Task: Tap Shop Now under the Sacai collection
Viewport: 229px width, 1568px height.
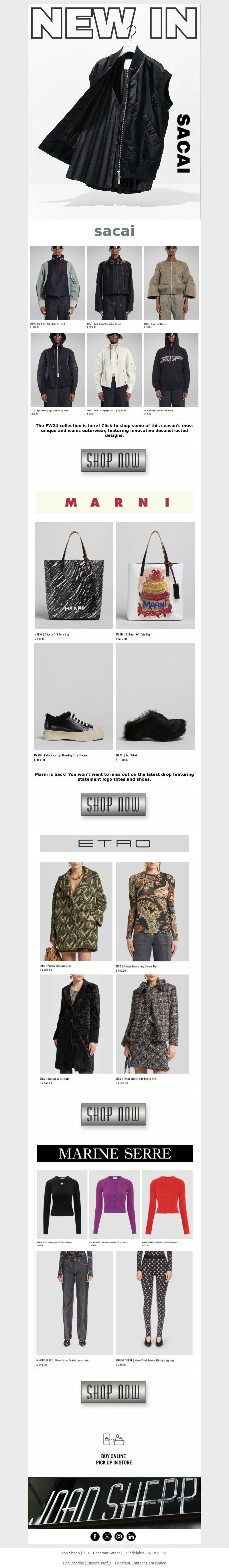Action: (x=113, y=460)
